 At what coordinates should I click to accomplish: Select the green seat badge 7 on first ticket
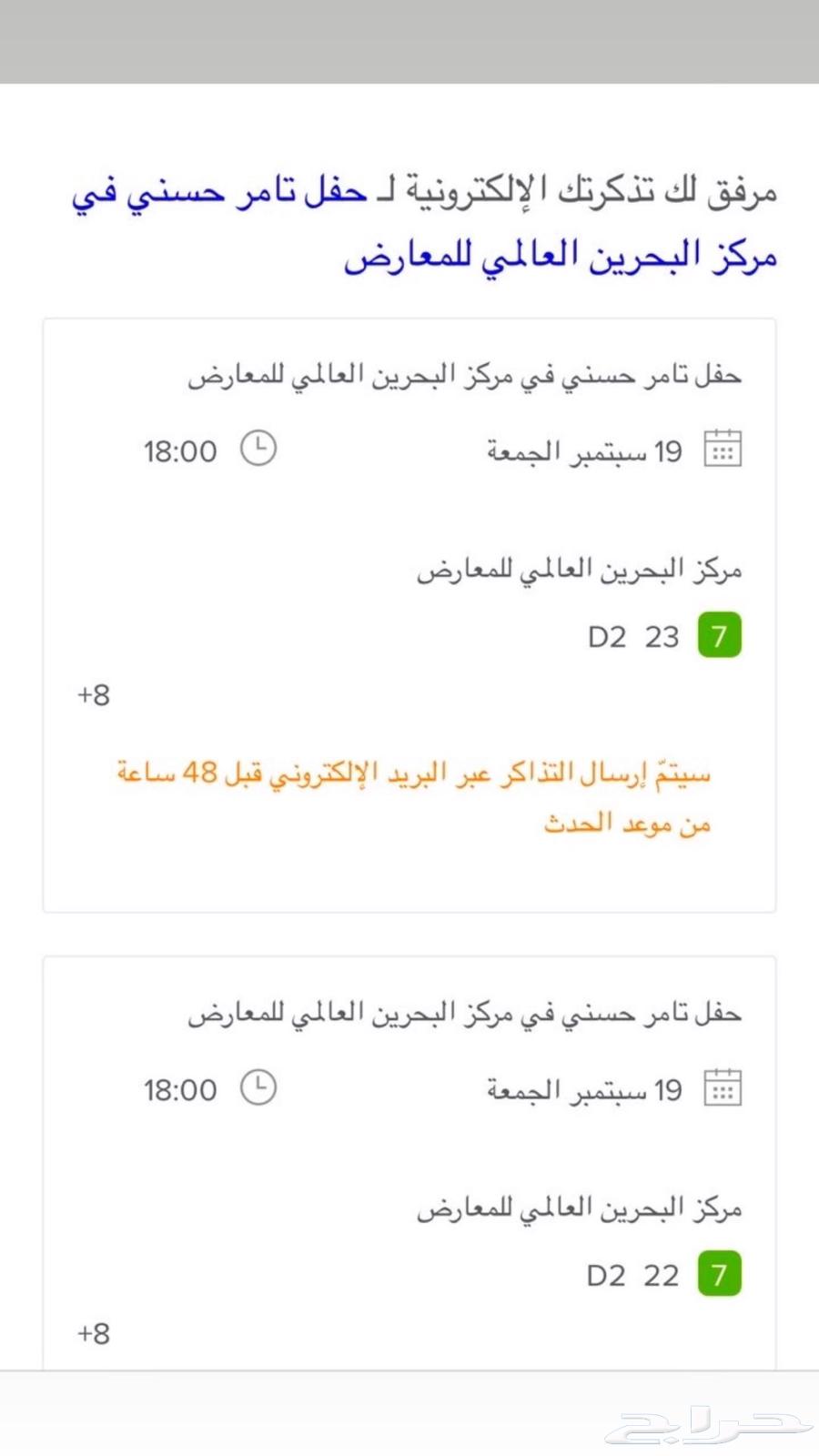point(719,635)
